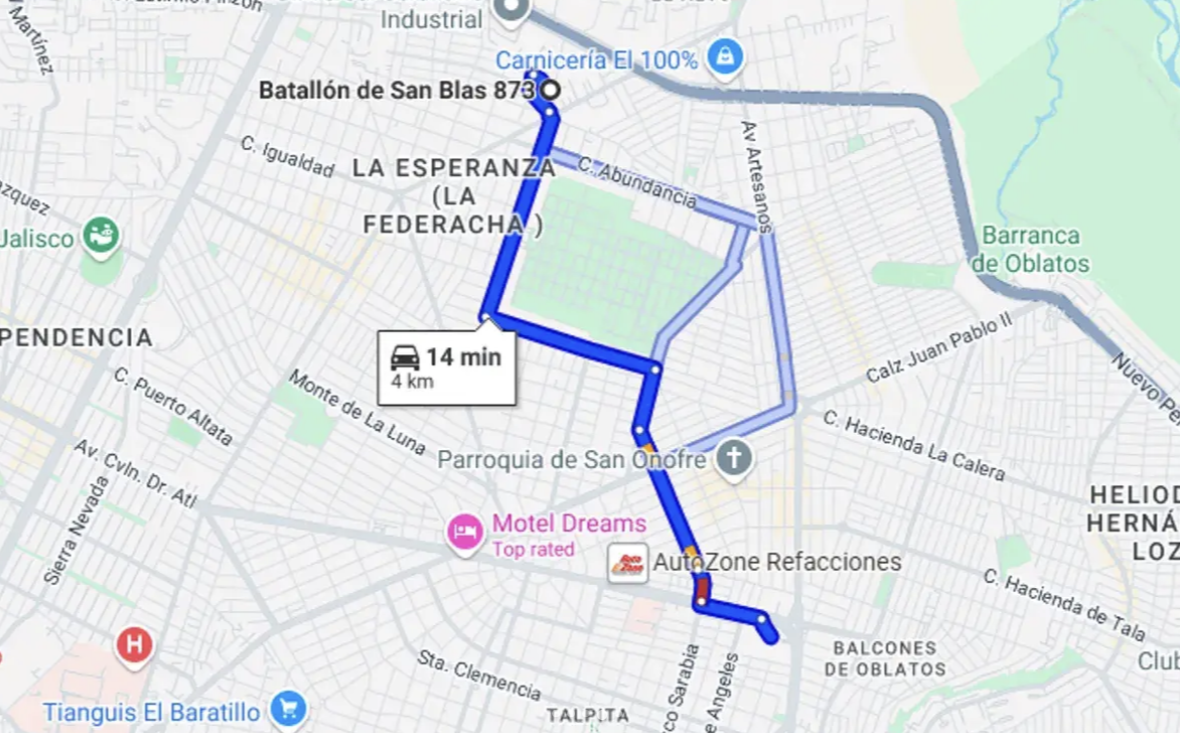This screenshot has height=733, width=1180.
Task: Open the Tianguis El Baratillo market pin
Action: (x=289, y=709)
